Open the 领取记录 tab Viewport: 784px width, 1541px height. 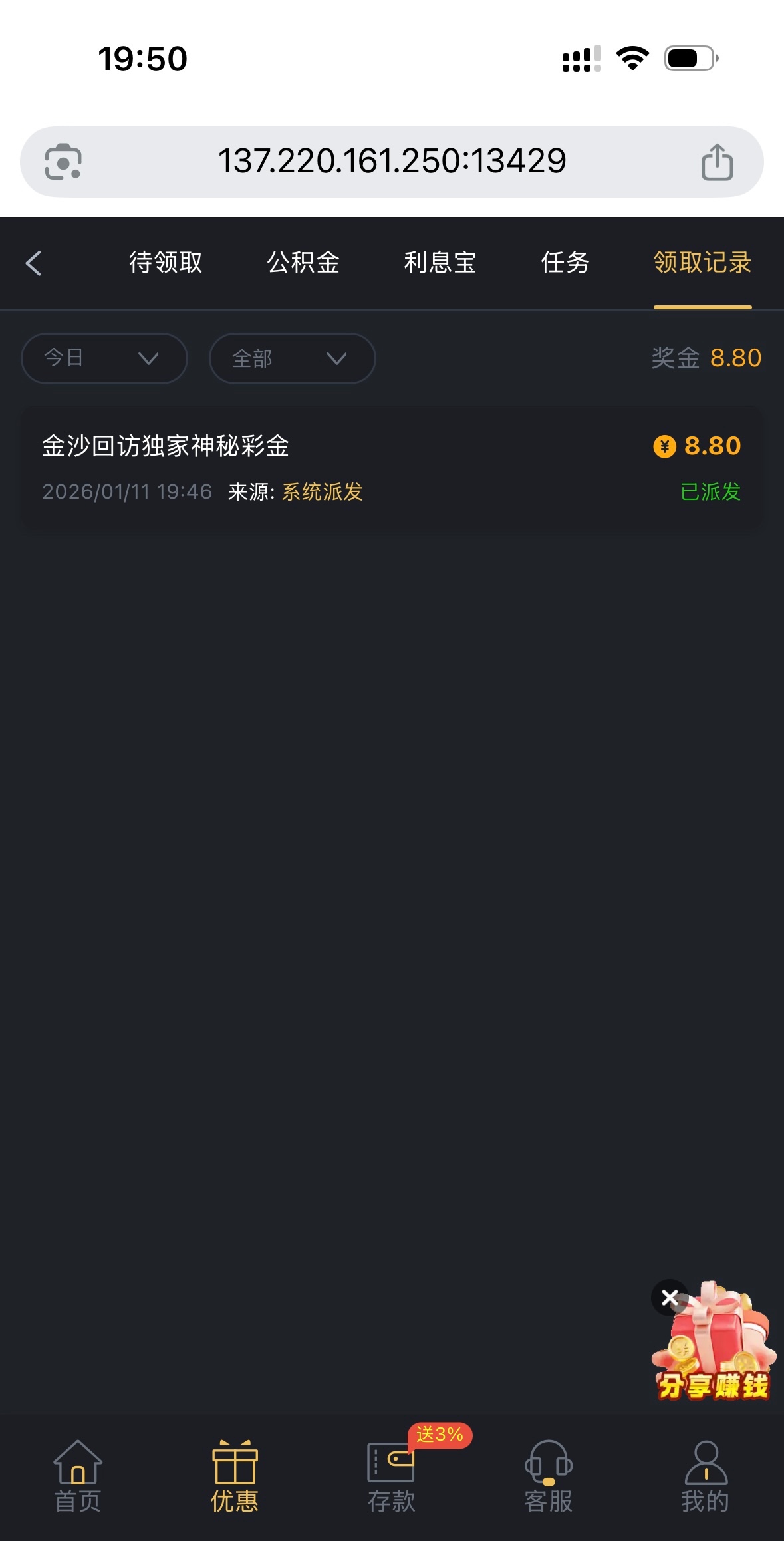tap(702, 263)
